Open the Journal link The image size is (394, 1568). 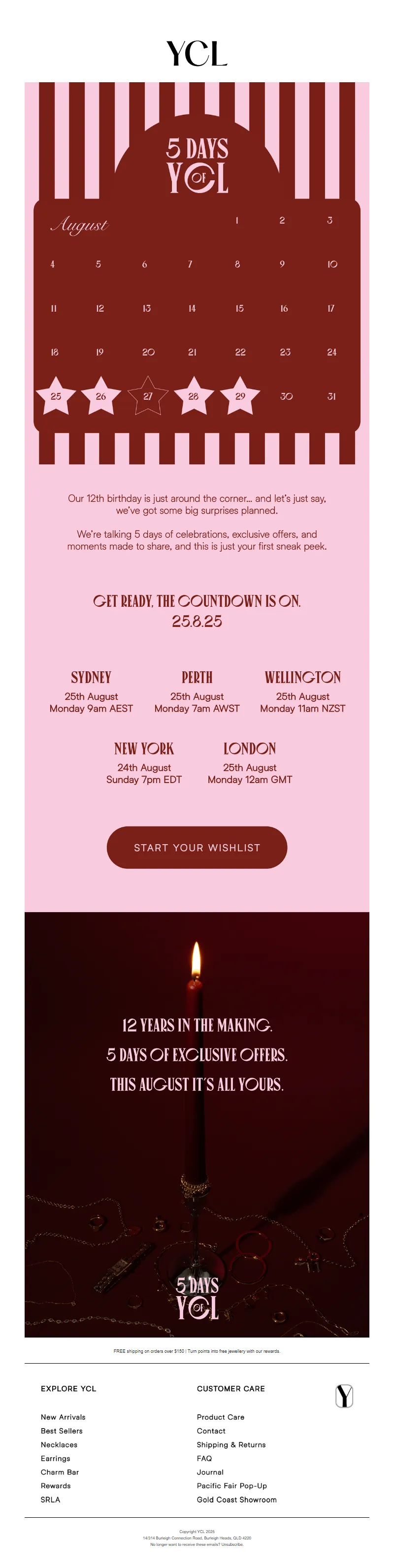pyautogui.click(x=210, y=1472)
